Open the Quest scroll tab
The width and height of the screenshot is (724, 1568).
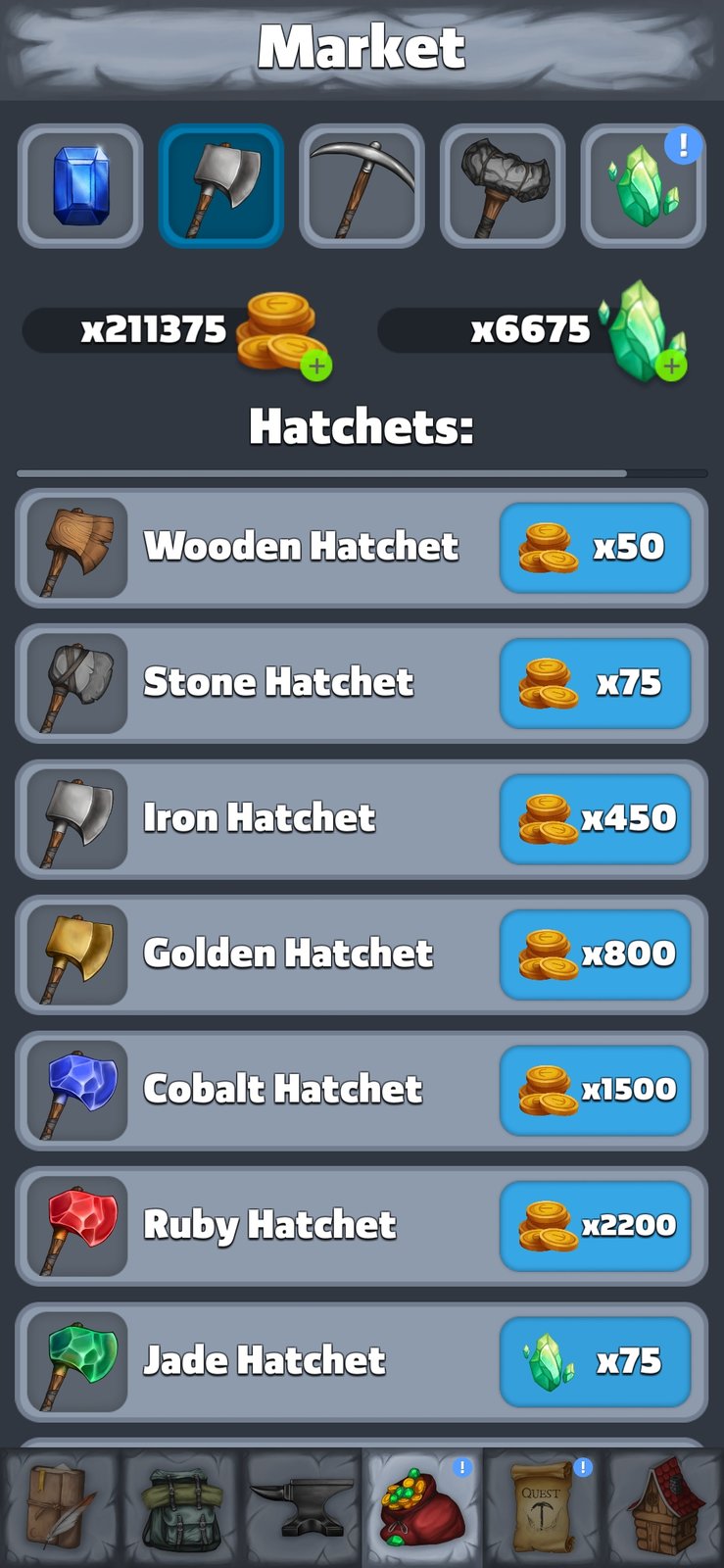(542, 1509)
